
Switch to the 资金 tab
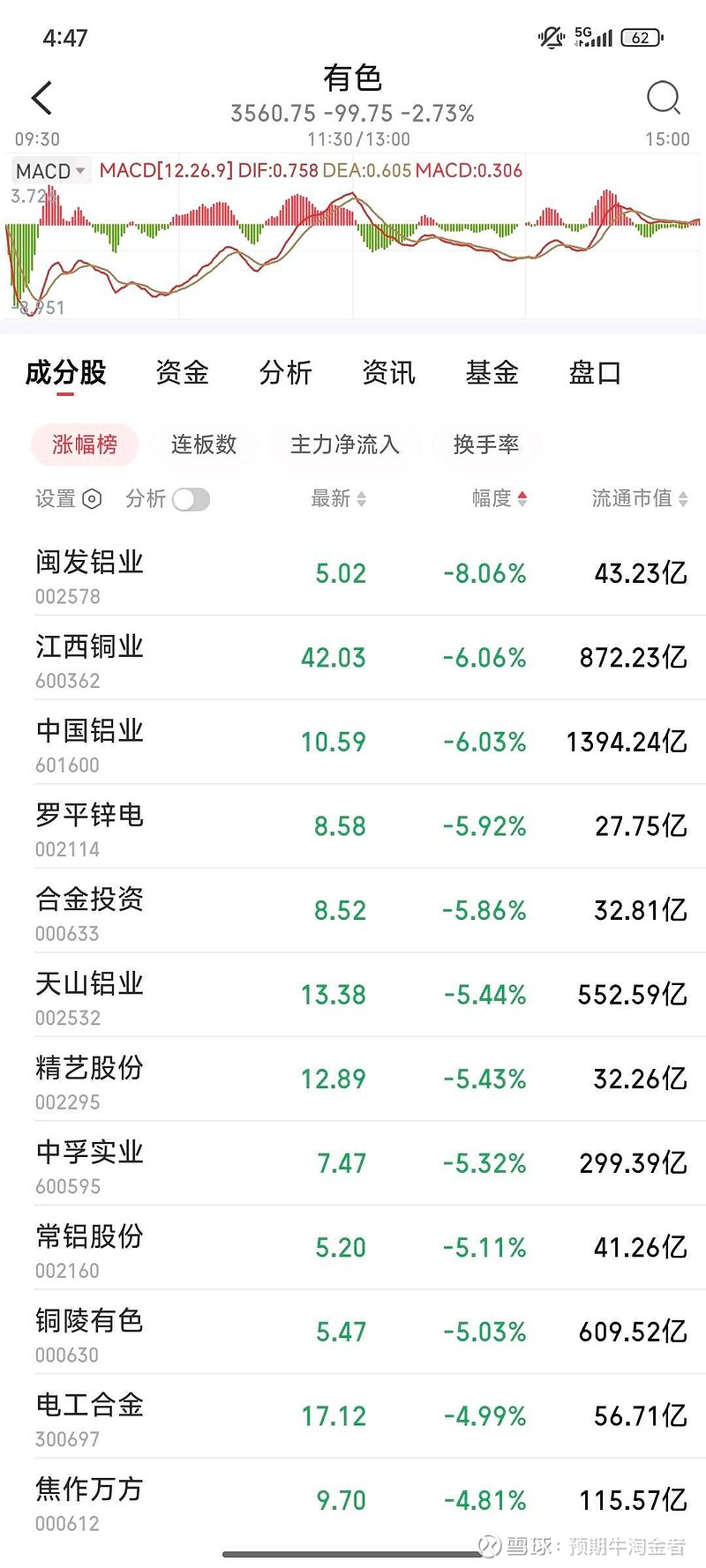(182, 372)
